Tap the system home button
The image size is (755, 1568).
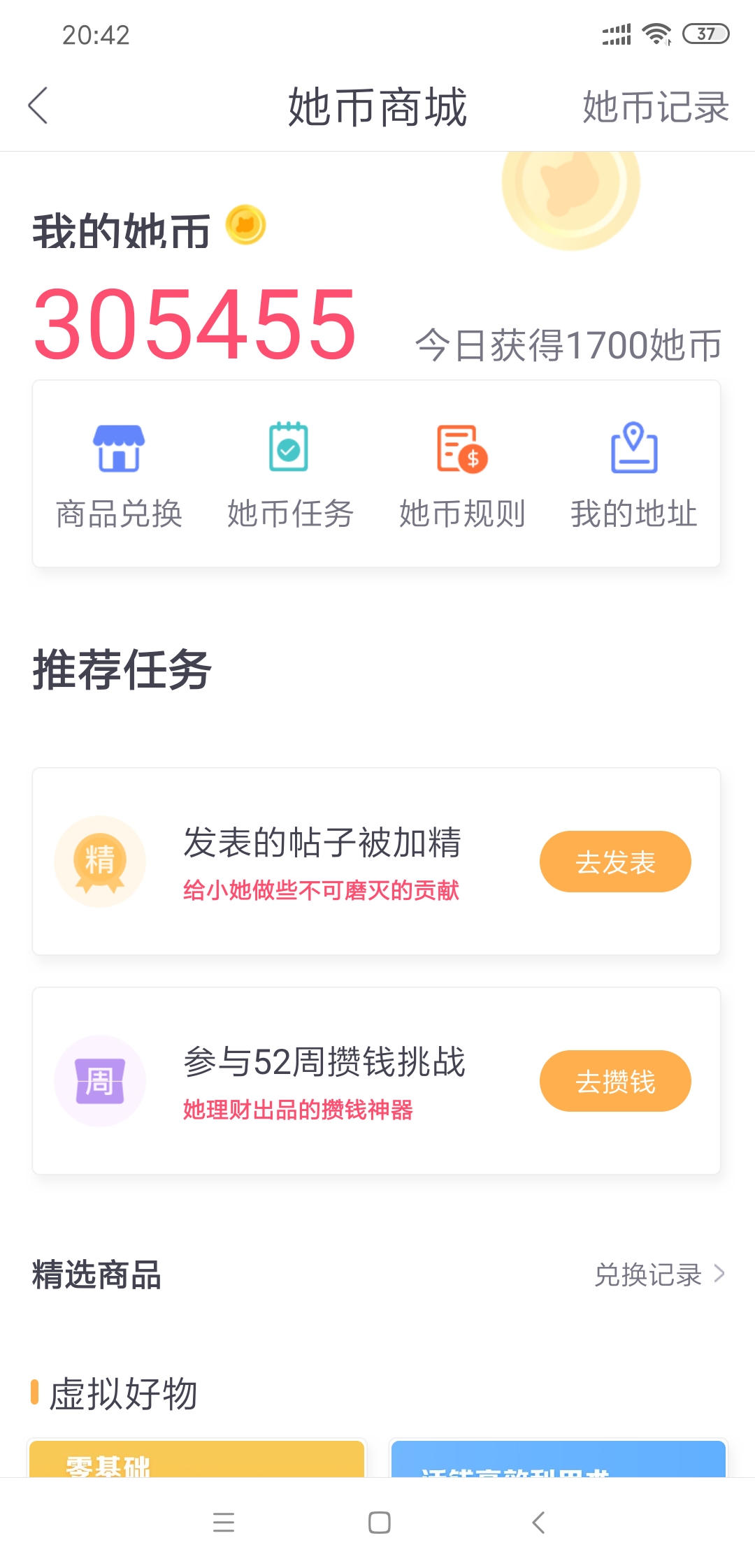point(379,1523)
